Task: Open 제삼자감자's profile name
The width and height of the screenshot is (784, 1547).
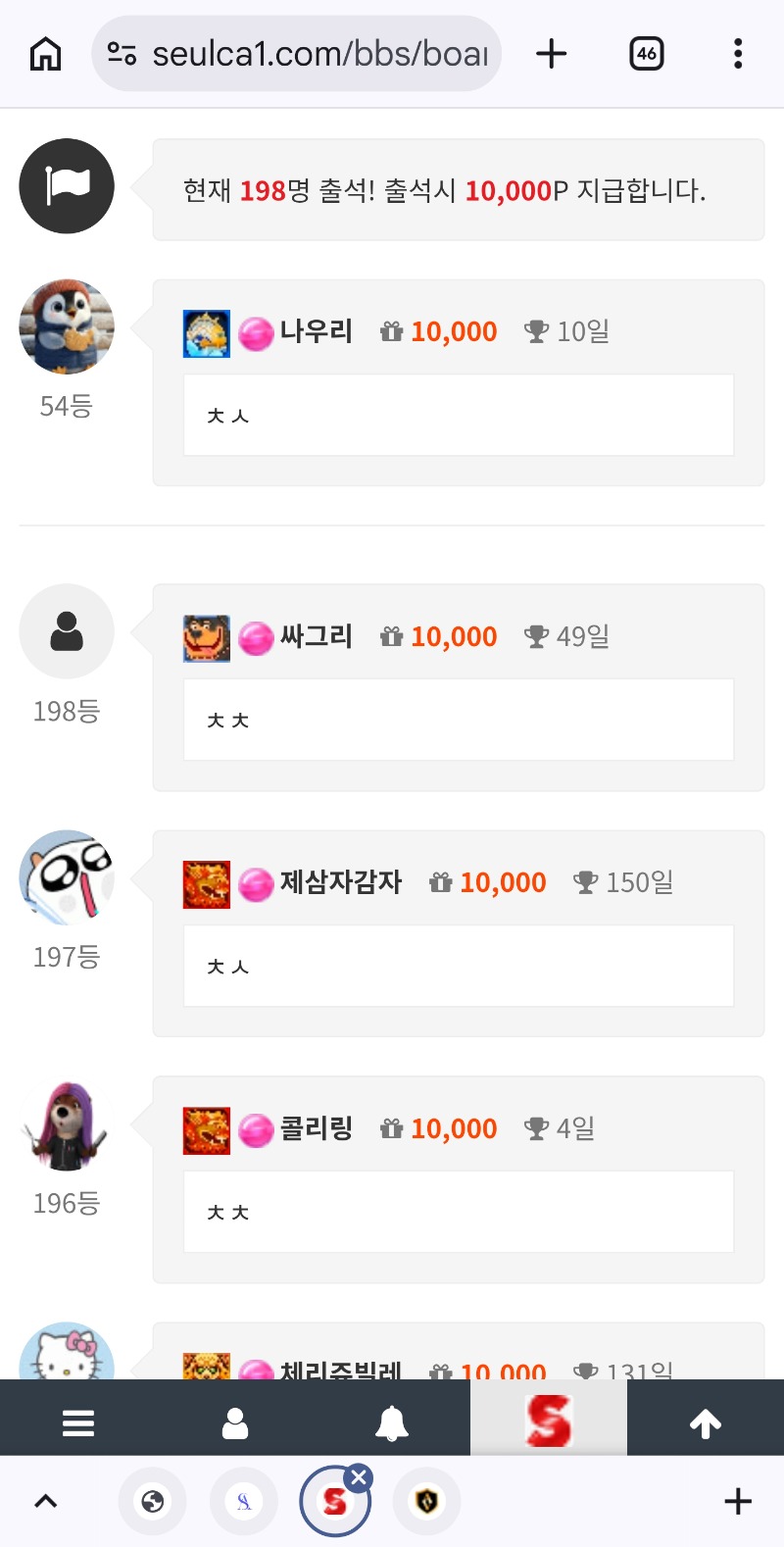Action: click(x=341, y=882)
